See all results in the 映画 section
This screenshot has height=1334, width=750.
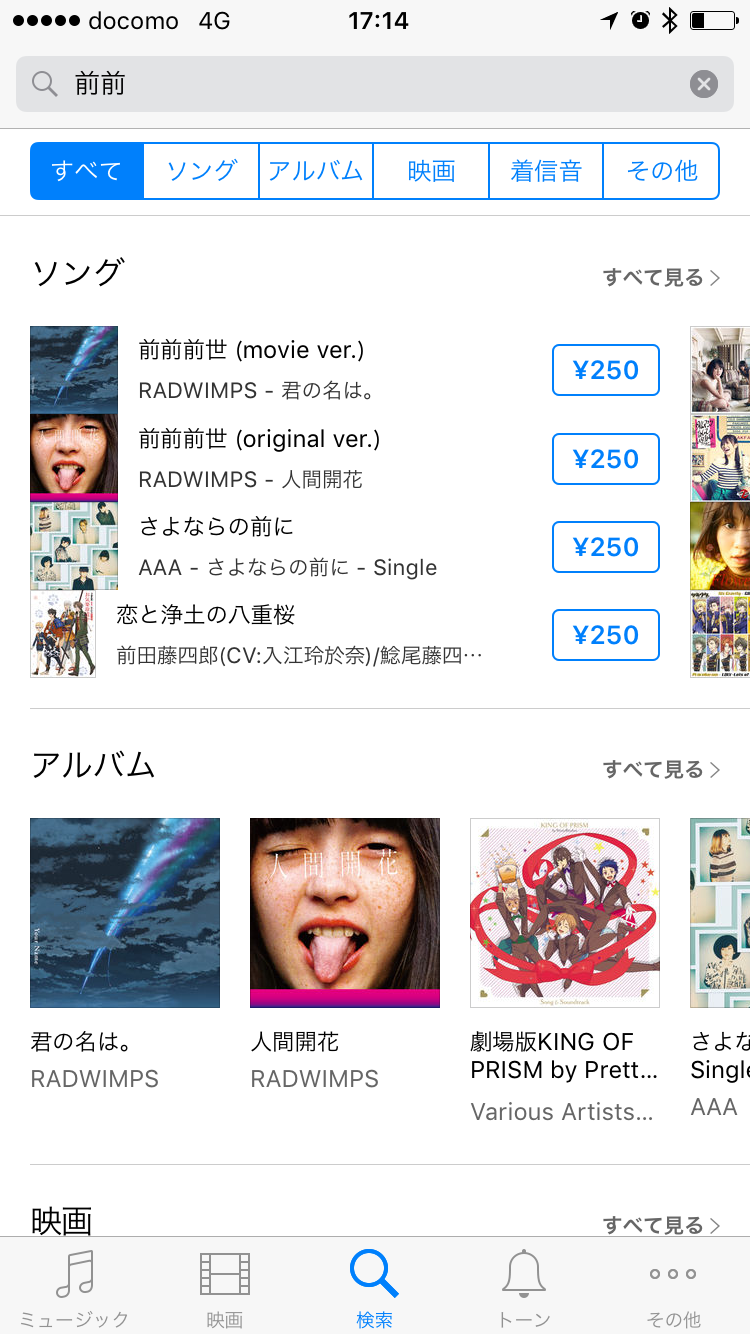(x=661, y=1225)
